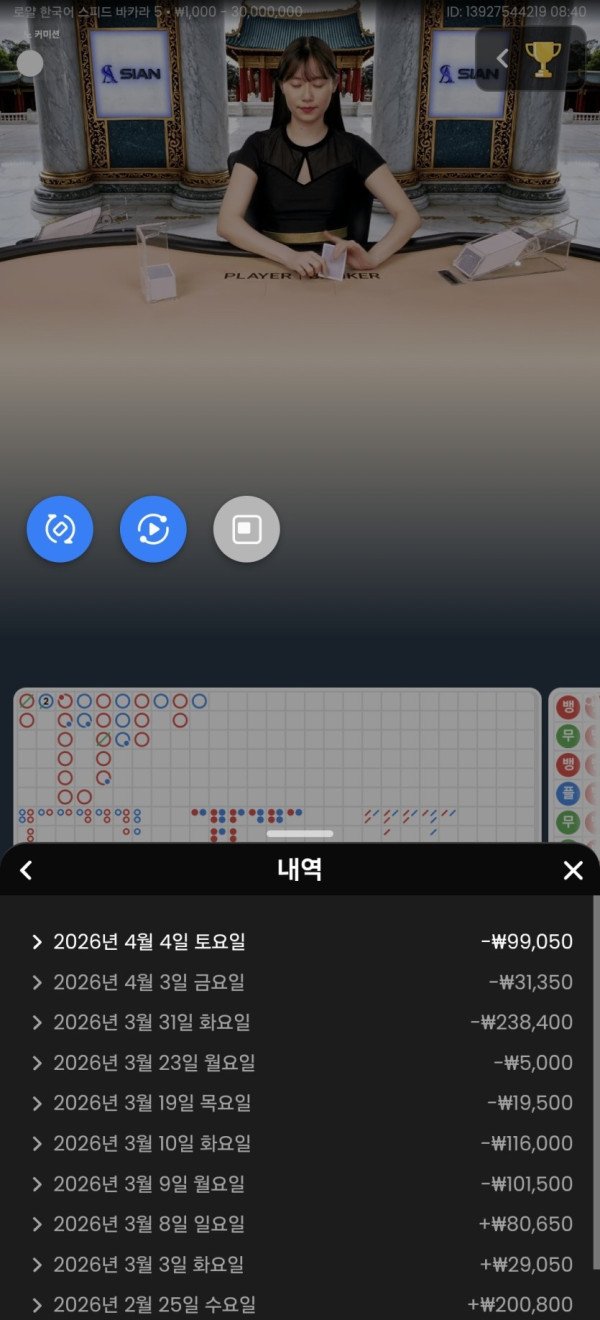Close the 내역 history panel
The height and width of the screenshot is (1320, 600).
(x=573, y=871)
